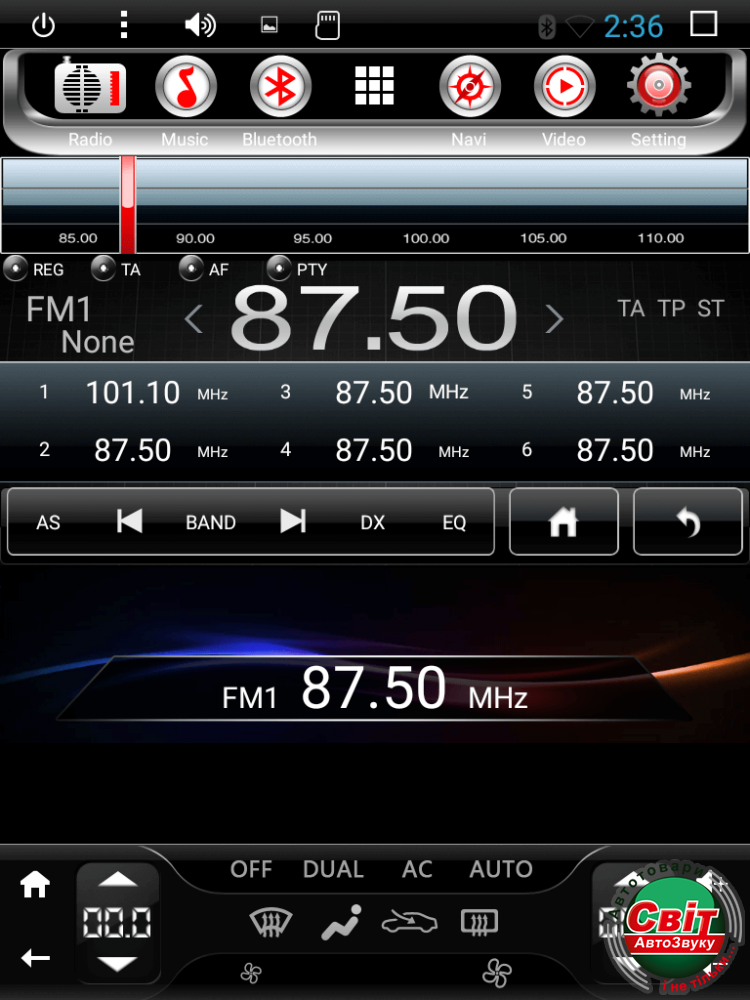750x1000 pixels.
Task: Run the AS auto-scan
Action: tap(48, 522)
